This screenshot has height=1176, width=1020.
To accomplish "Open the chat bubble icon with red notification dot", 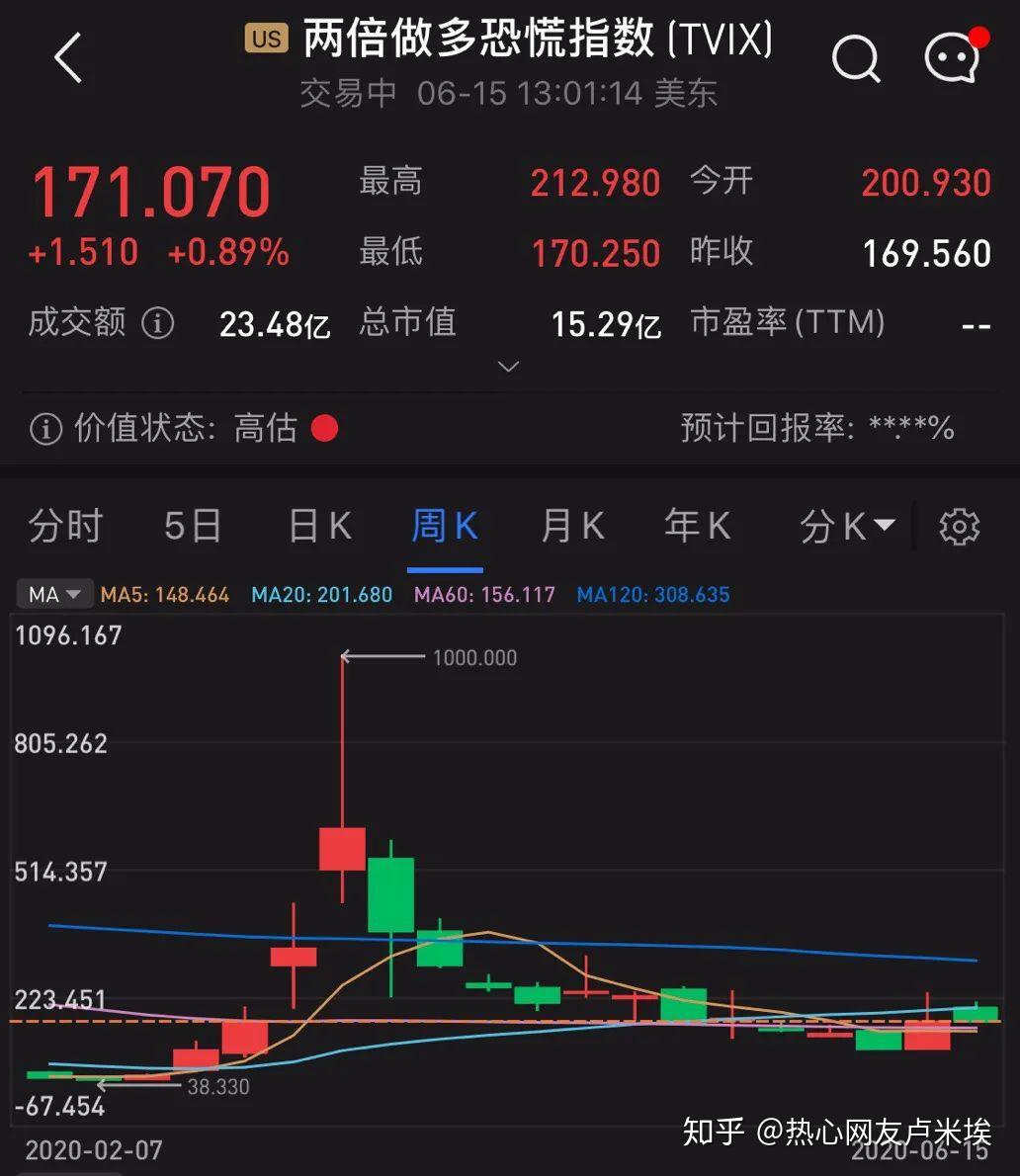I will coord(950,59).
